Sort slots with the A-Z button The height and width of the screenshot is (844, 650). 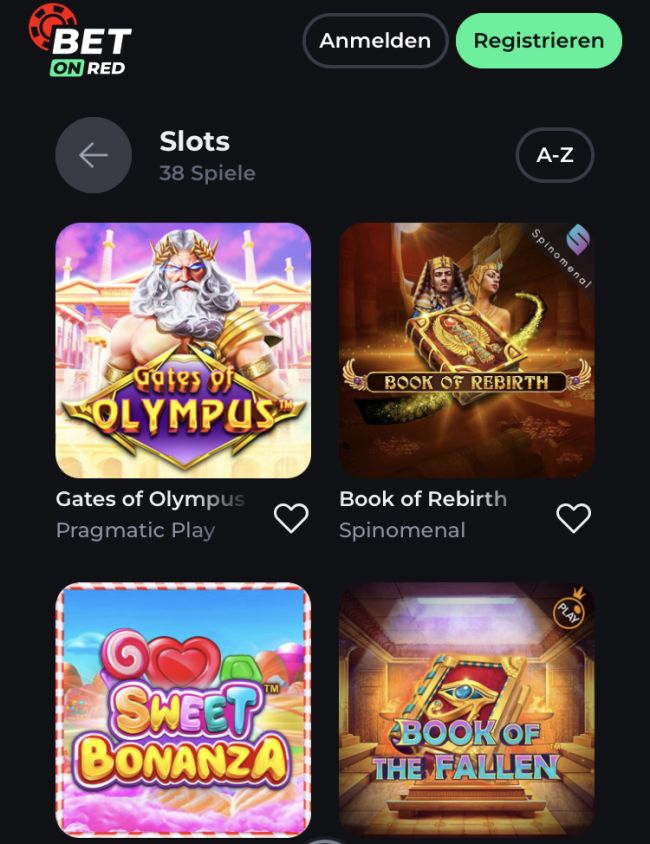point(554,155)
